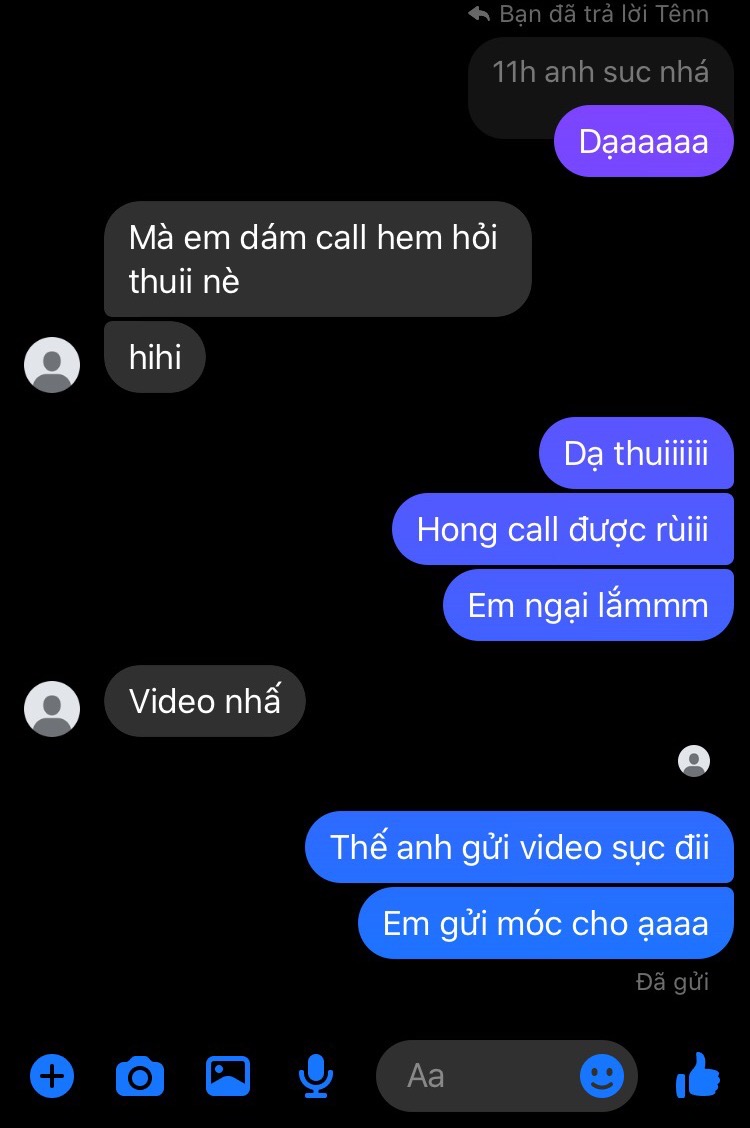Focus the Aa message input field

pyautogui.click(x=480, y=1076)
